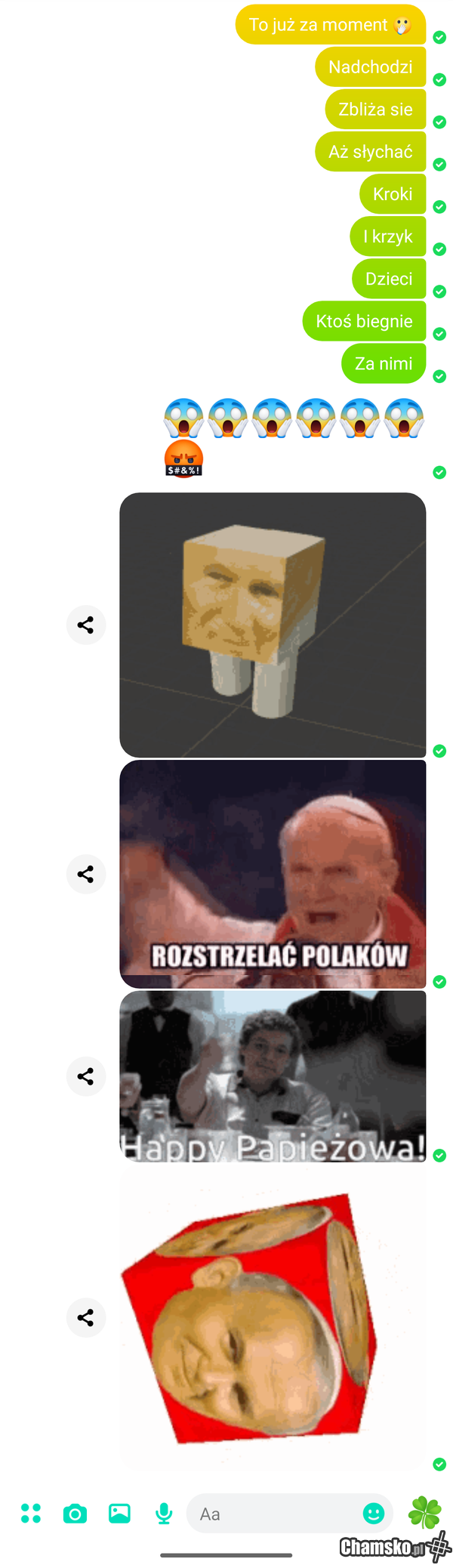Focus the Aa message input field
Screen dimensions: 453x1568
(272, 1514)
